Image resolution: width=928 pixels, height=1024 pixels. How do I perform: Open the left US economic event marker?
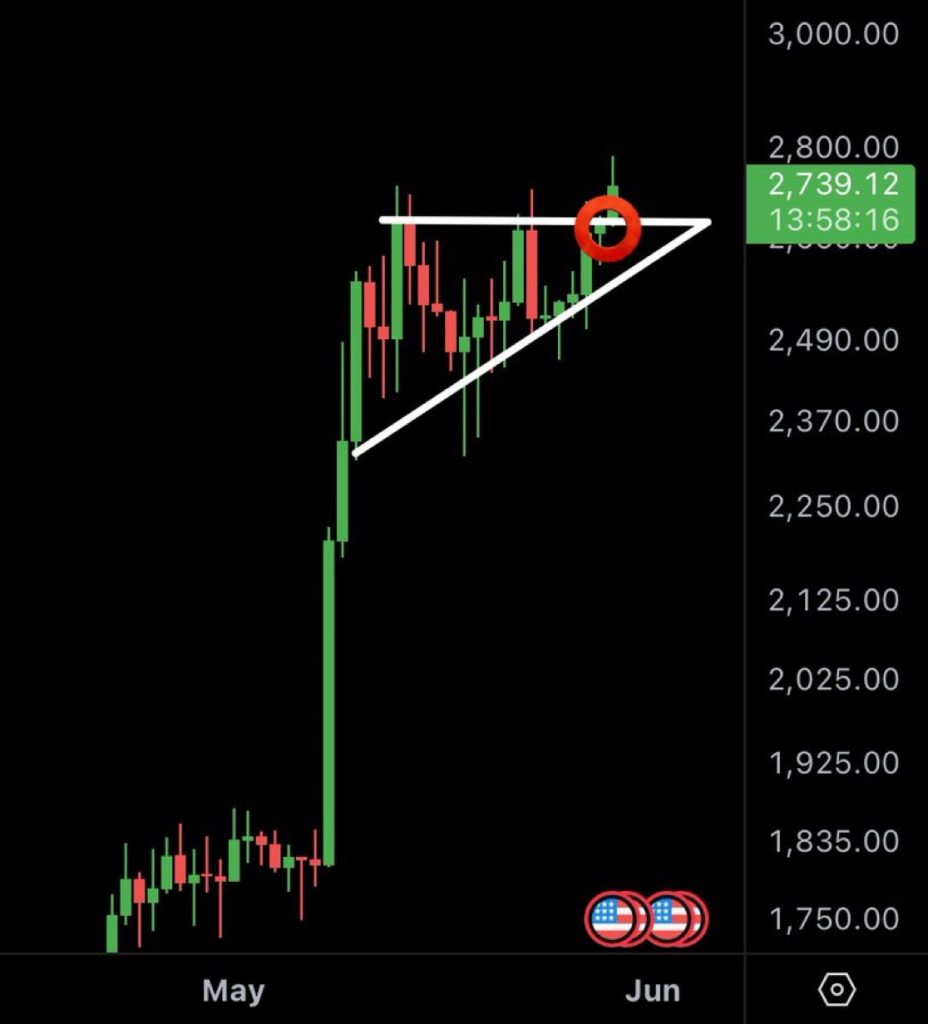610,918
